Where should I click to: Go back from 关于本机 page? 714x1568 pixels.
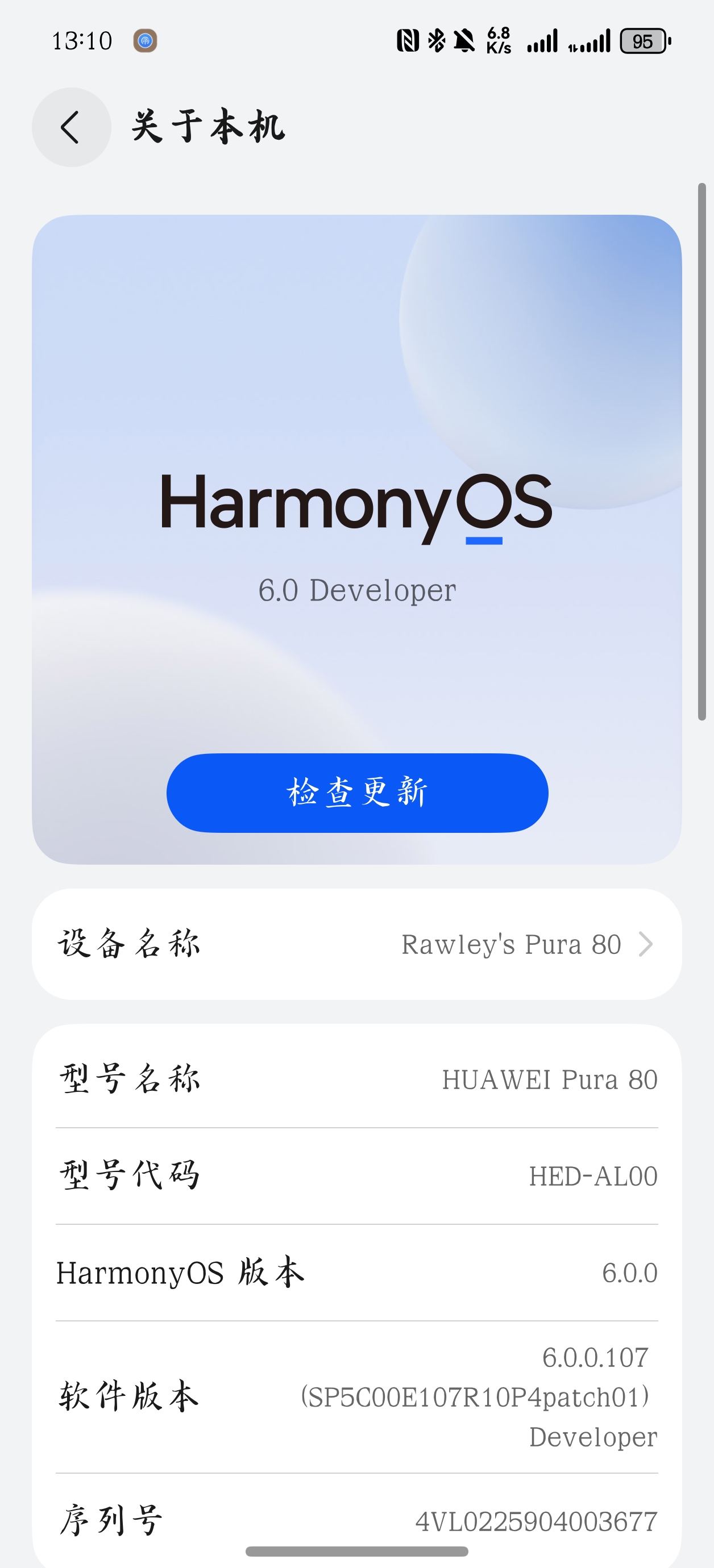[x=71, y=127]
